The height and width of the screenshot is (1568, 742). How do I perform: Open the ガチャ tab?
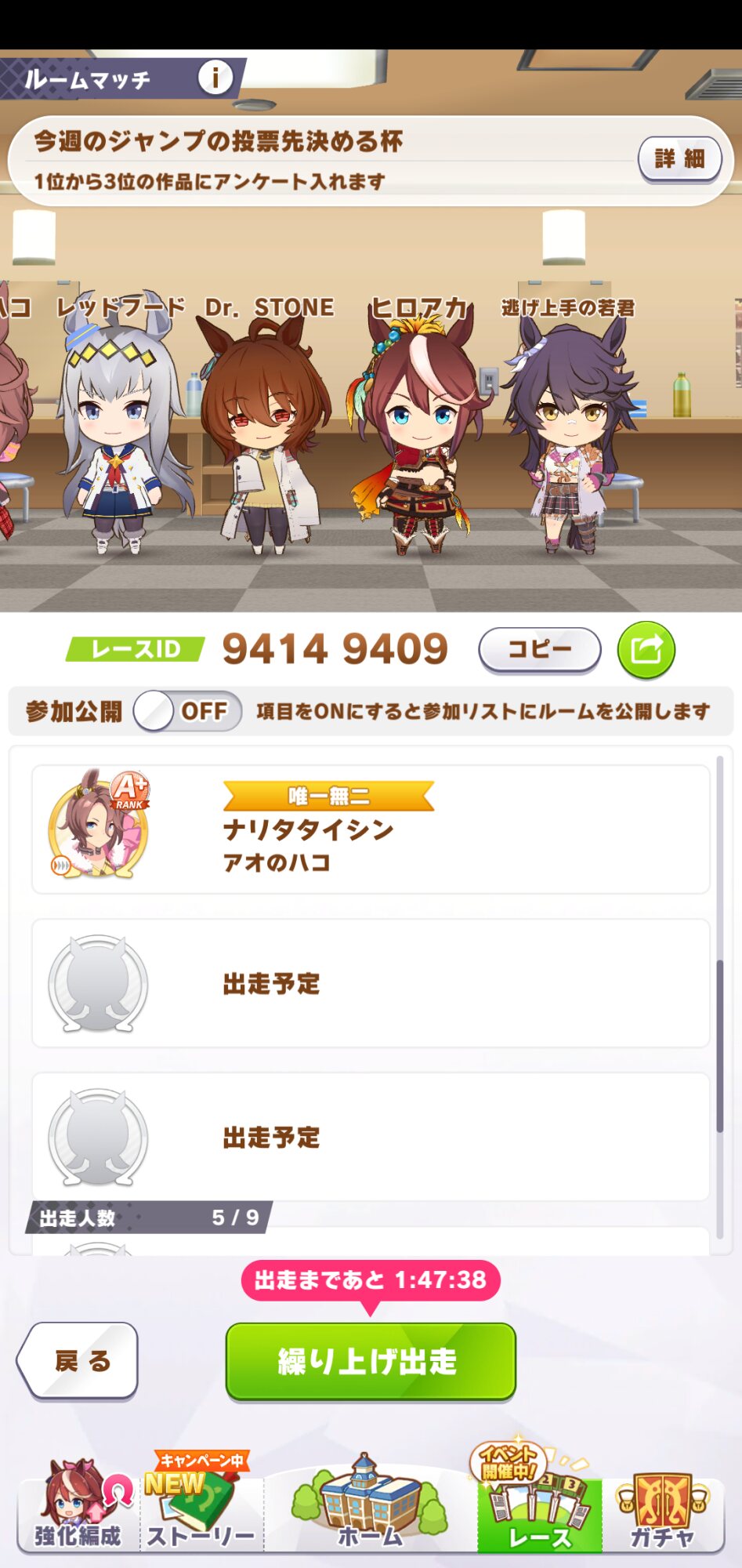[663, 1509]
